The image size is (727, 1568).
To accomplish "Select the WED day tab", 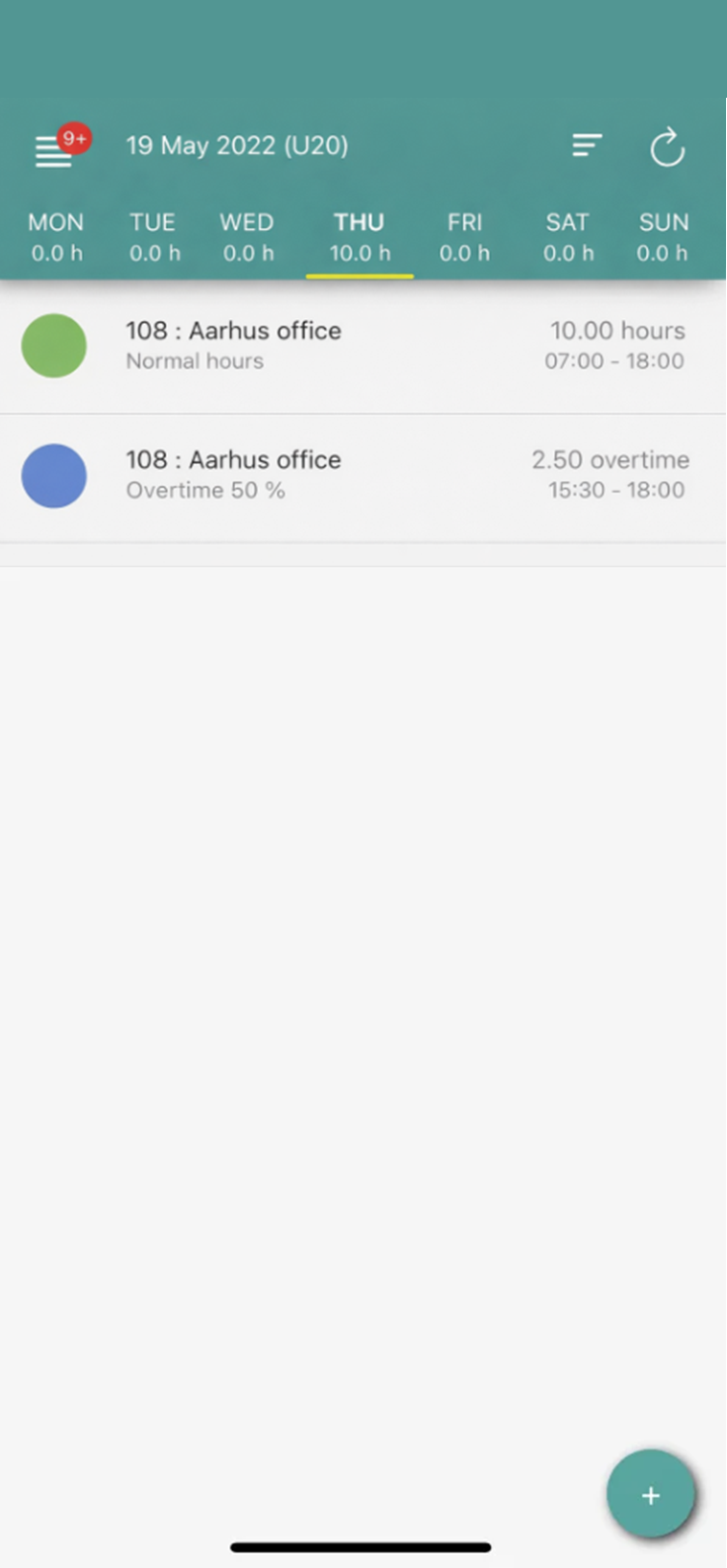I will pos(247,237).
